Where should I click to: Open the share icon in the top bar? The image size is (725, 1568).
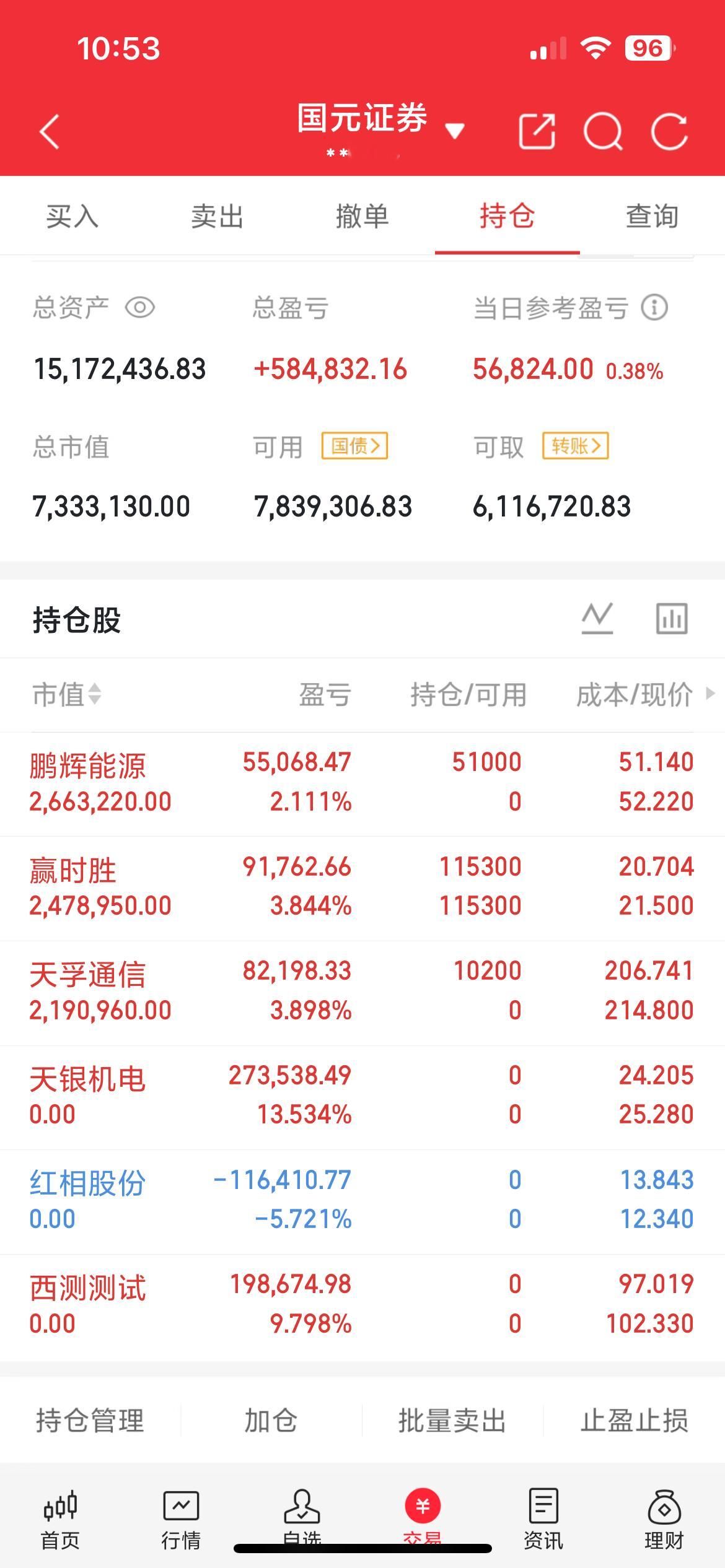click(x=538, y=130)
